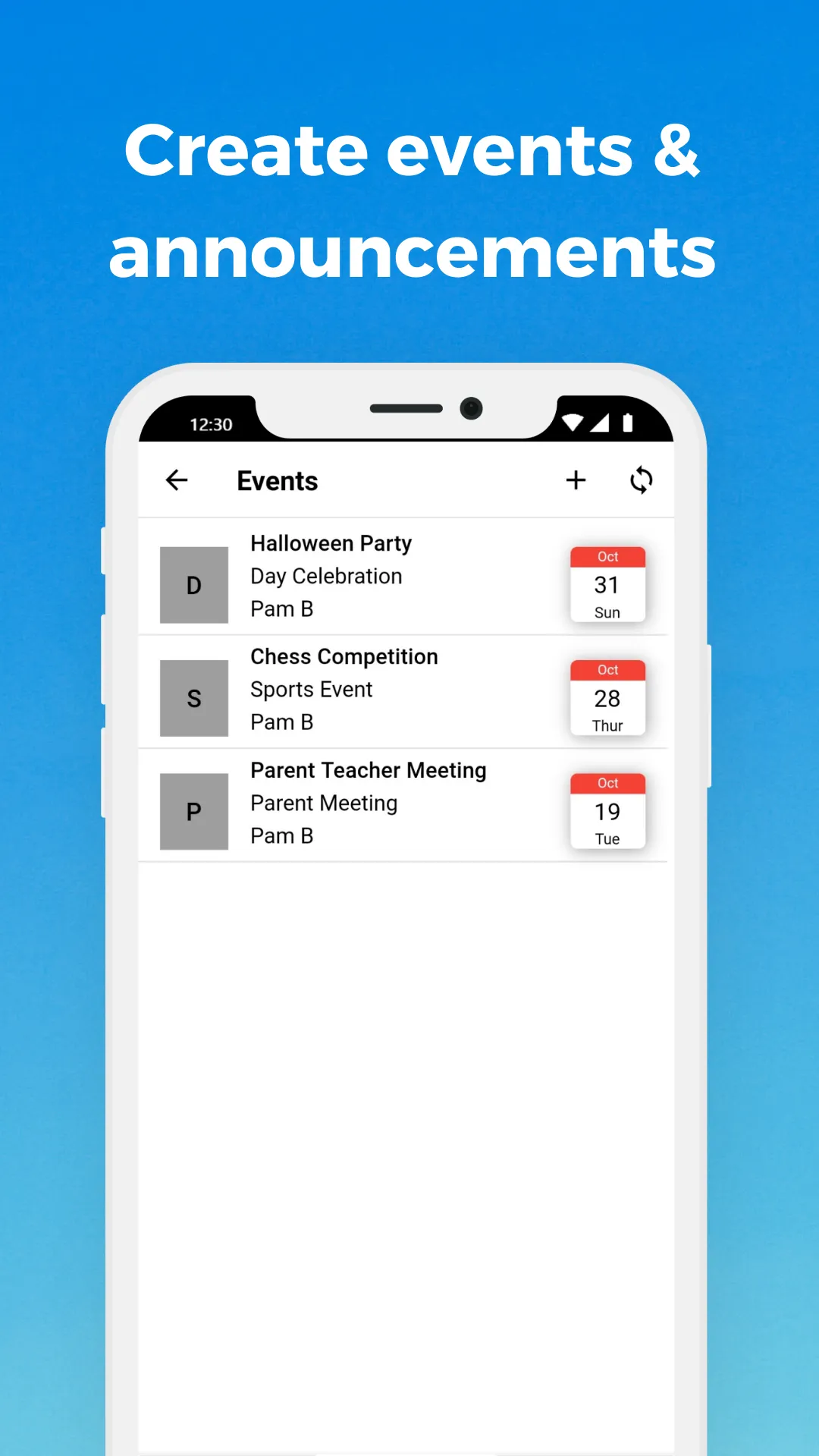Select 'Pam B' under Halloween Party
This screenshot has height=1456, width=819.
click(x=281, y=608)
